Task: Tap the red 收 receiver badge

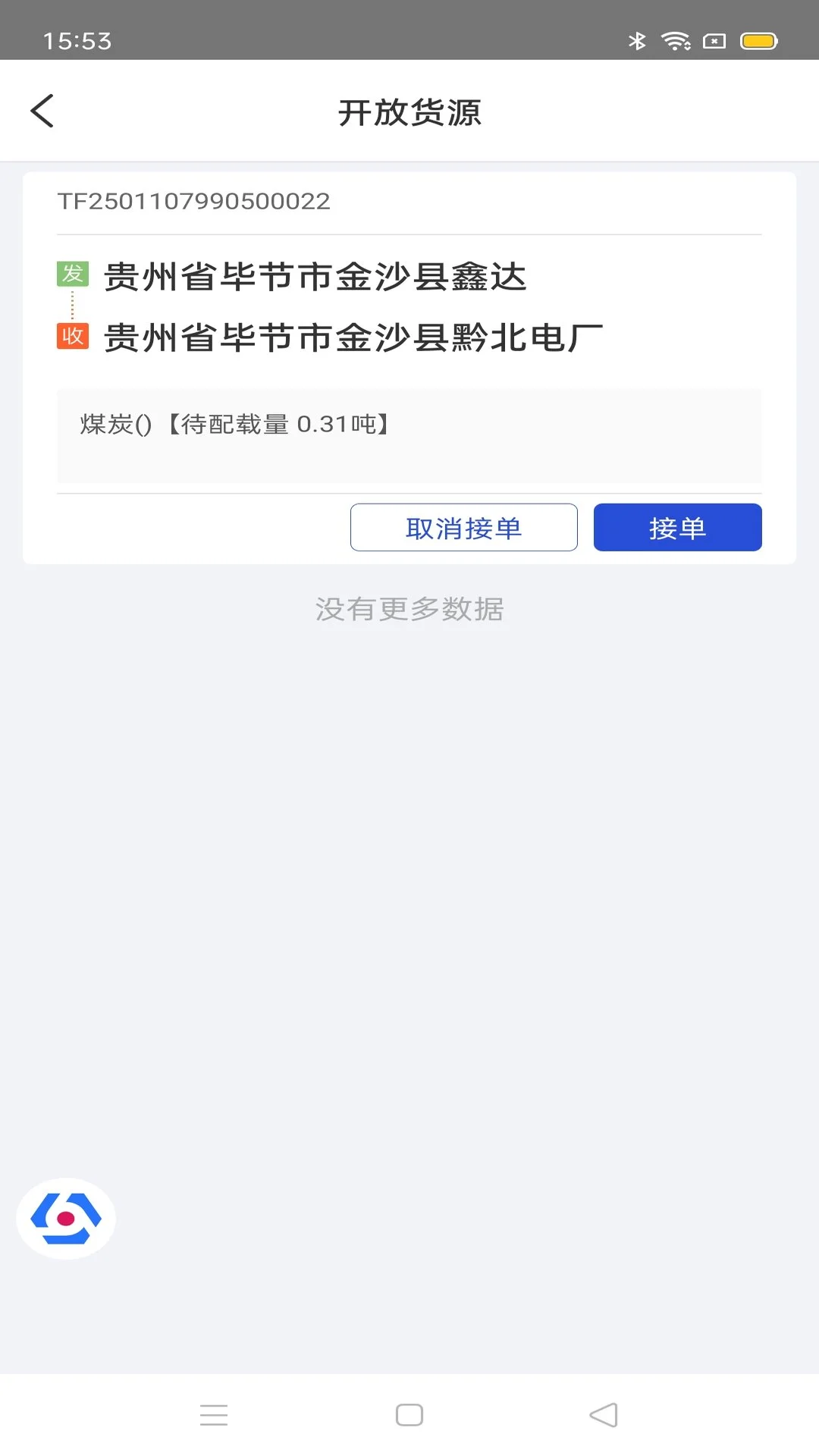Action: click(x=72, y=337)
